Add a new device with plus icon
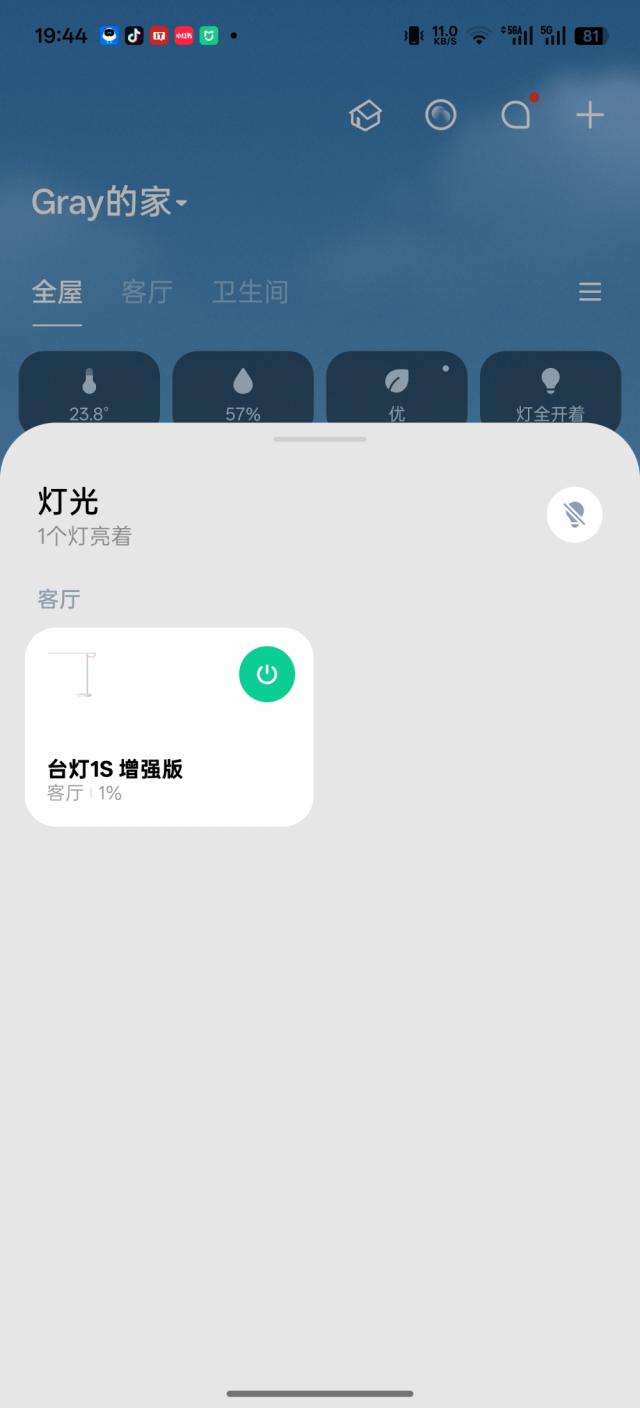The height and width of the screenshot is (1408, 640). [590, 116]
